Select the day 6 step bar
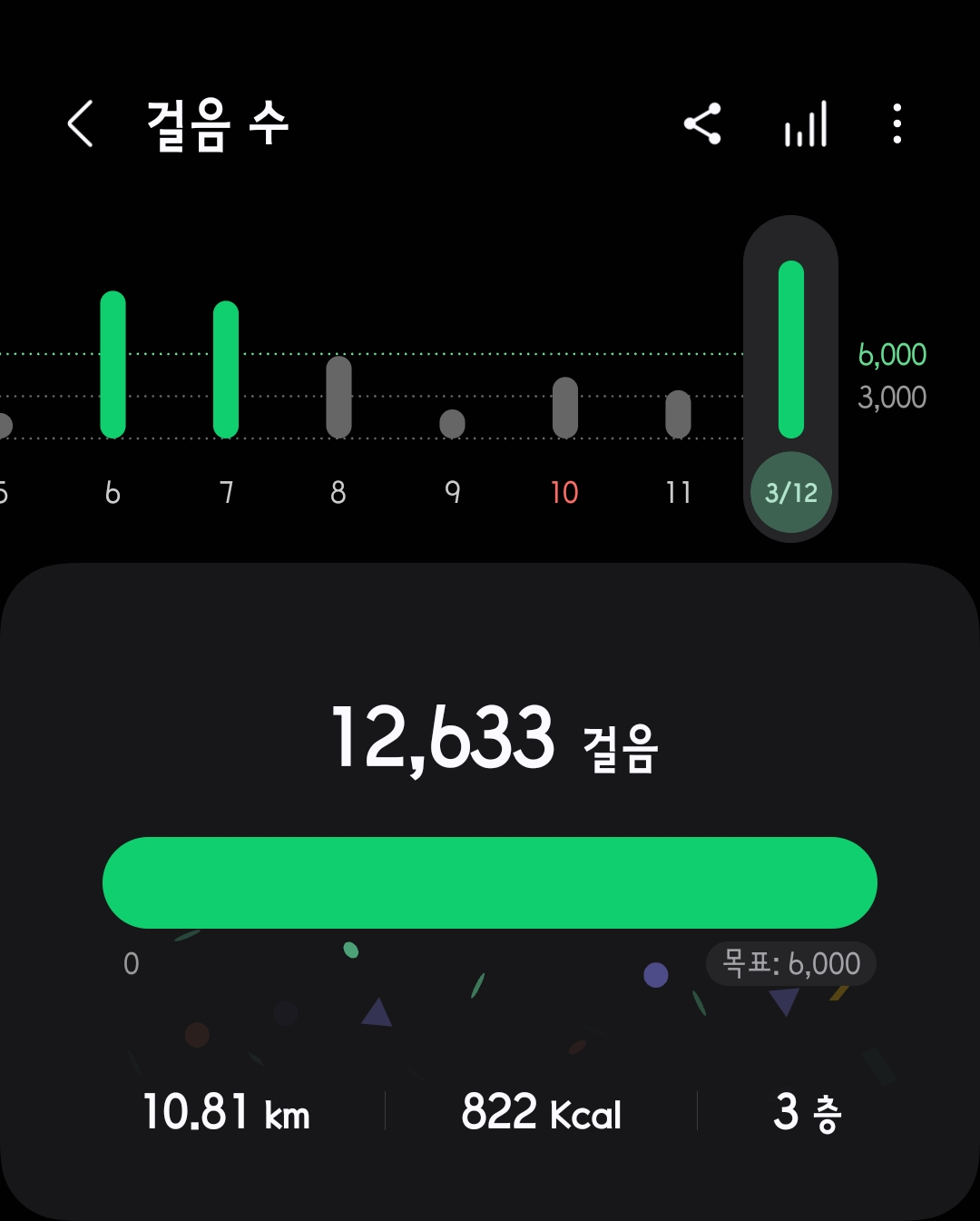Viewport: 980px width, 1221px height. pos(113,365)
